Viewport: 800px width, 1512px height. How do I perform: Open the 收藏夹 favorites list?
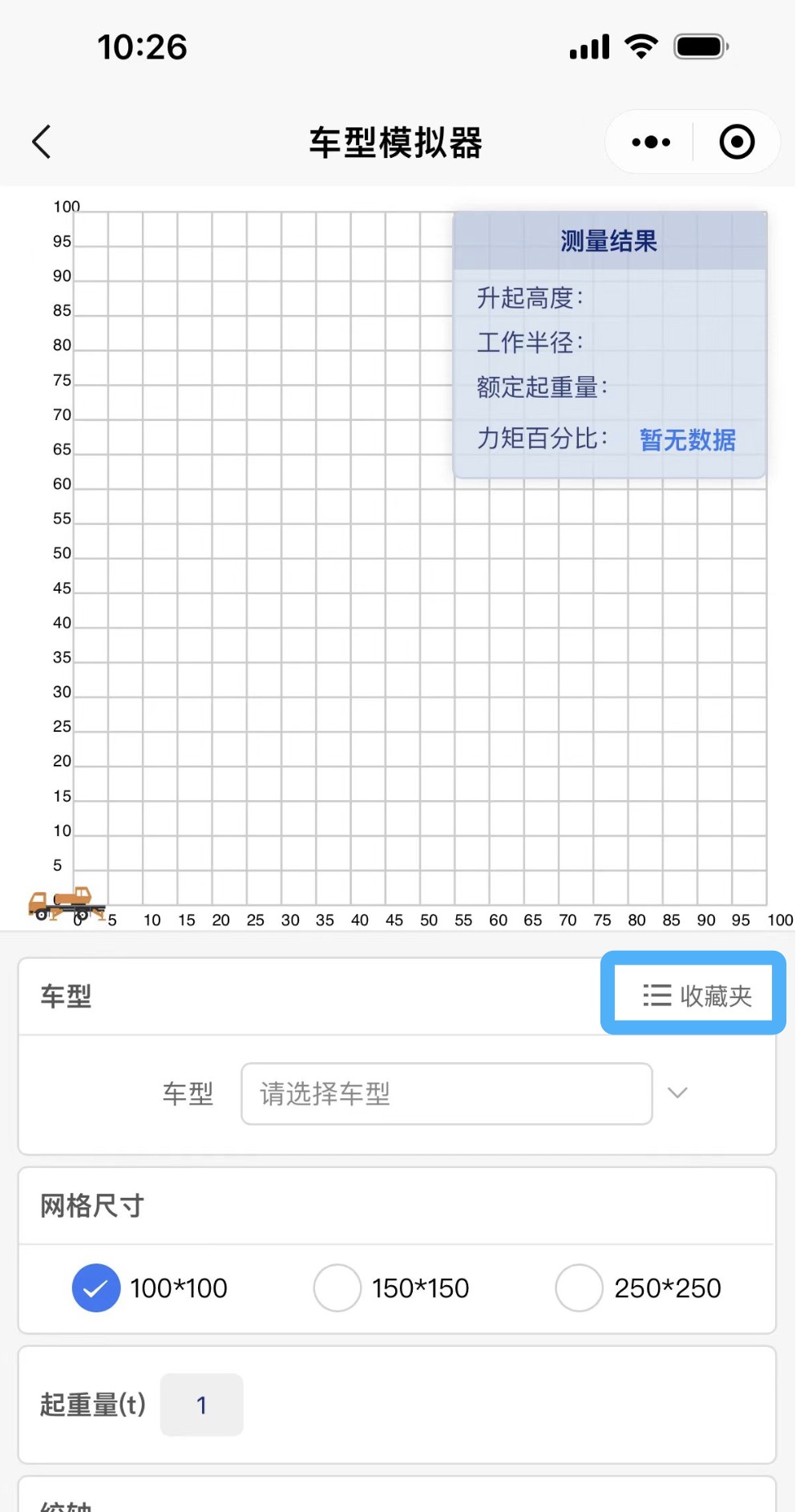[x=694, y=995]
